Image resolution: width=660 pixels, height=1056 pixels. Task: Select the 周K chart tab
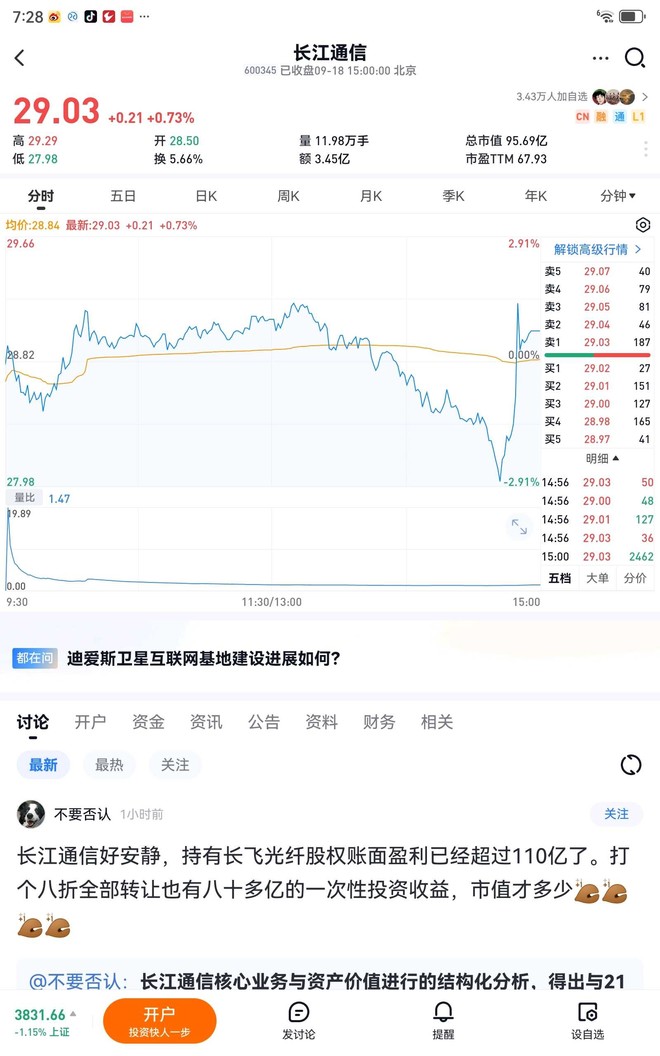coord(289,196)
